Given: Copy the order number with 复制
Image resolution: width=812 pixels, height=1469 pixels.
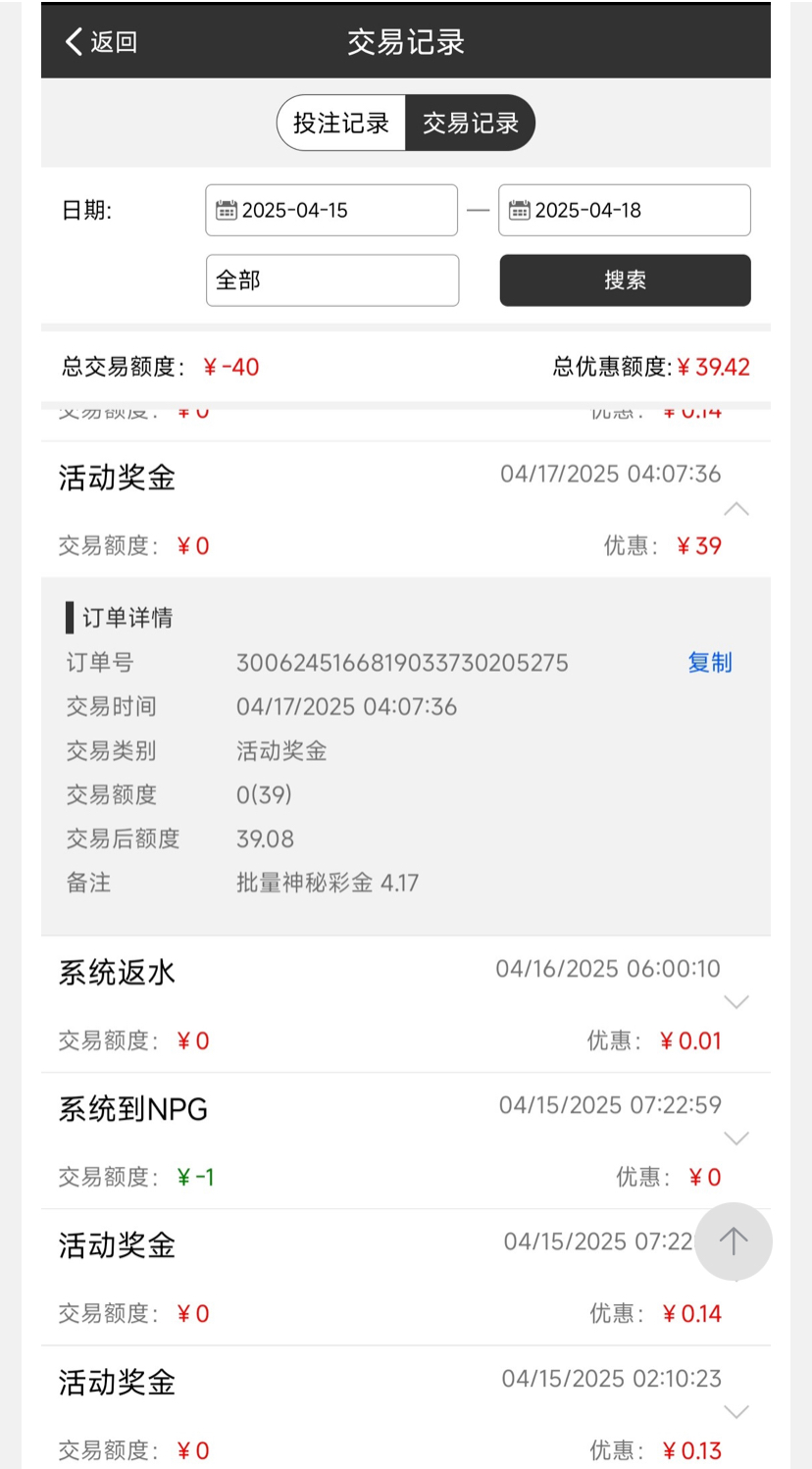Looking at the screenshot, I should pos(709,663).
